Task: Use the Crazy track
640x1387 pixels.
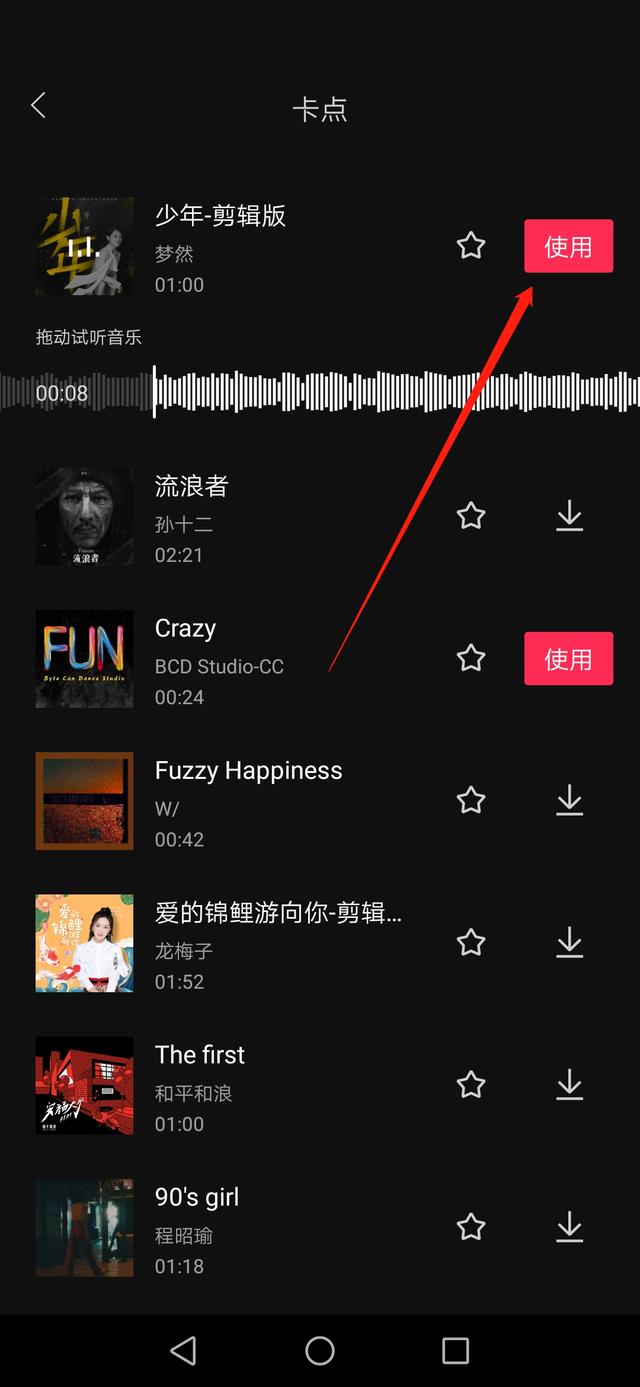Action: 568,659
